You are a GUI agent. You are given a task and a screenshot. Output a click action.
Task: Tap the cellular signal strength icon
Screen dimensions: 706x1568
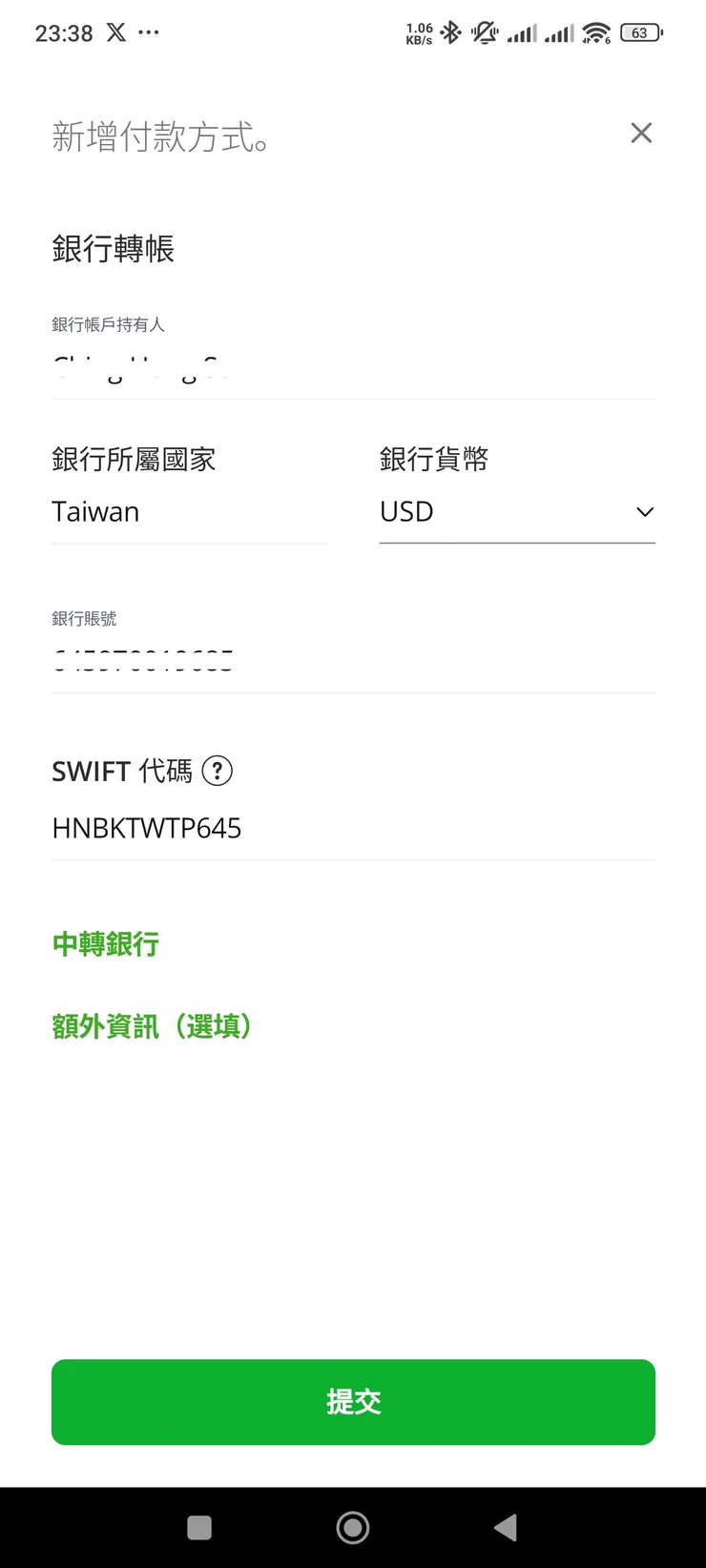pyautogui.click(x=524, y=31)
